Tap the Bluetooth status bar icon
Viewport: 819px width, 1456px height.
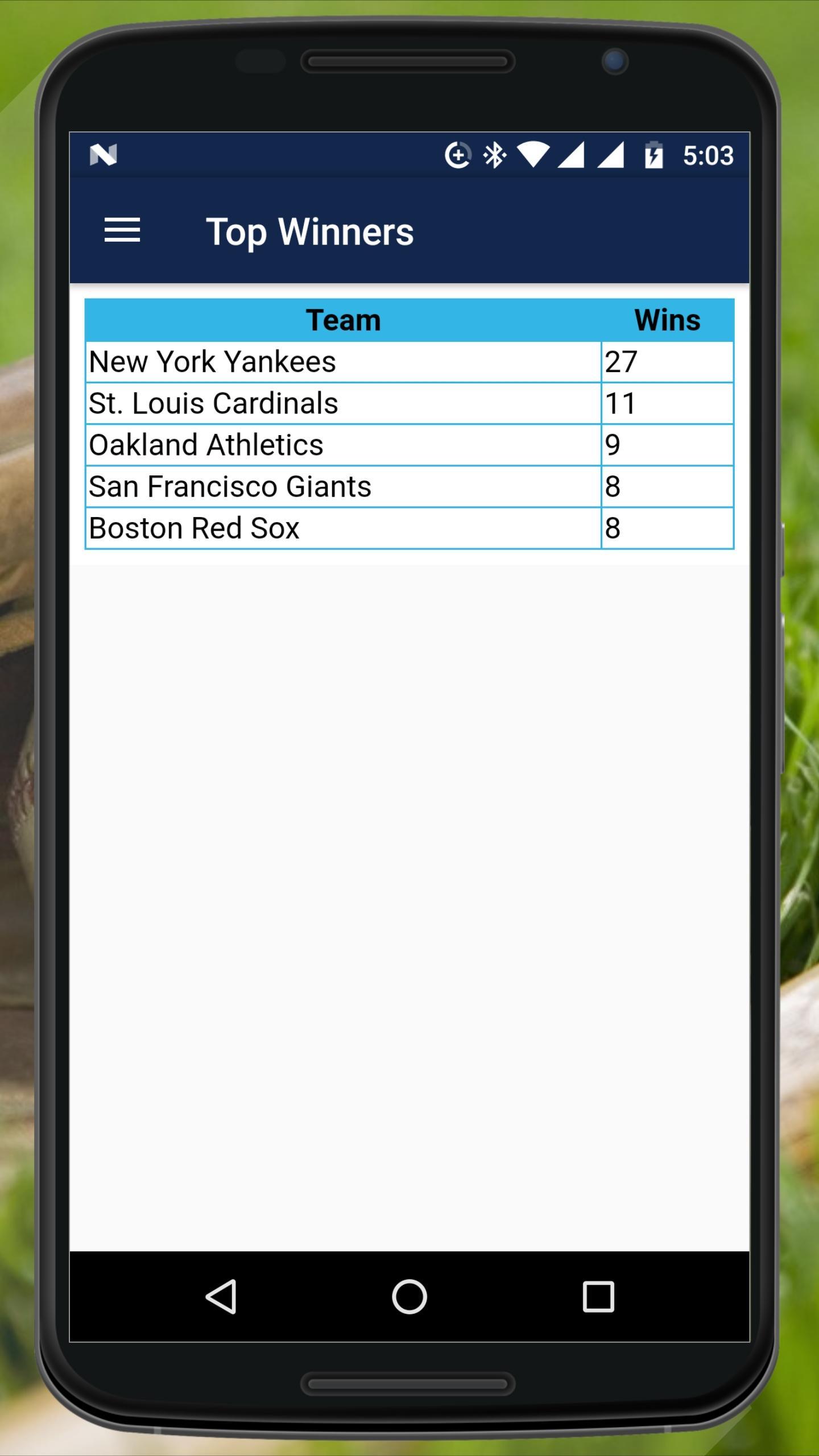coord(494,155)
